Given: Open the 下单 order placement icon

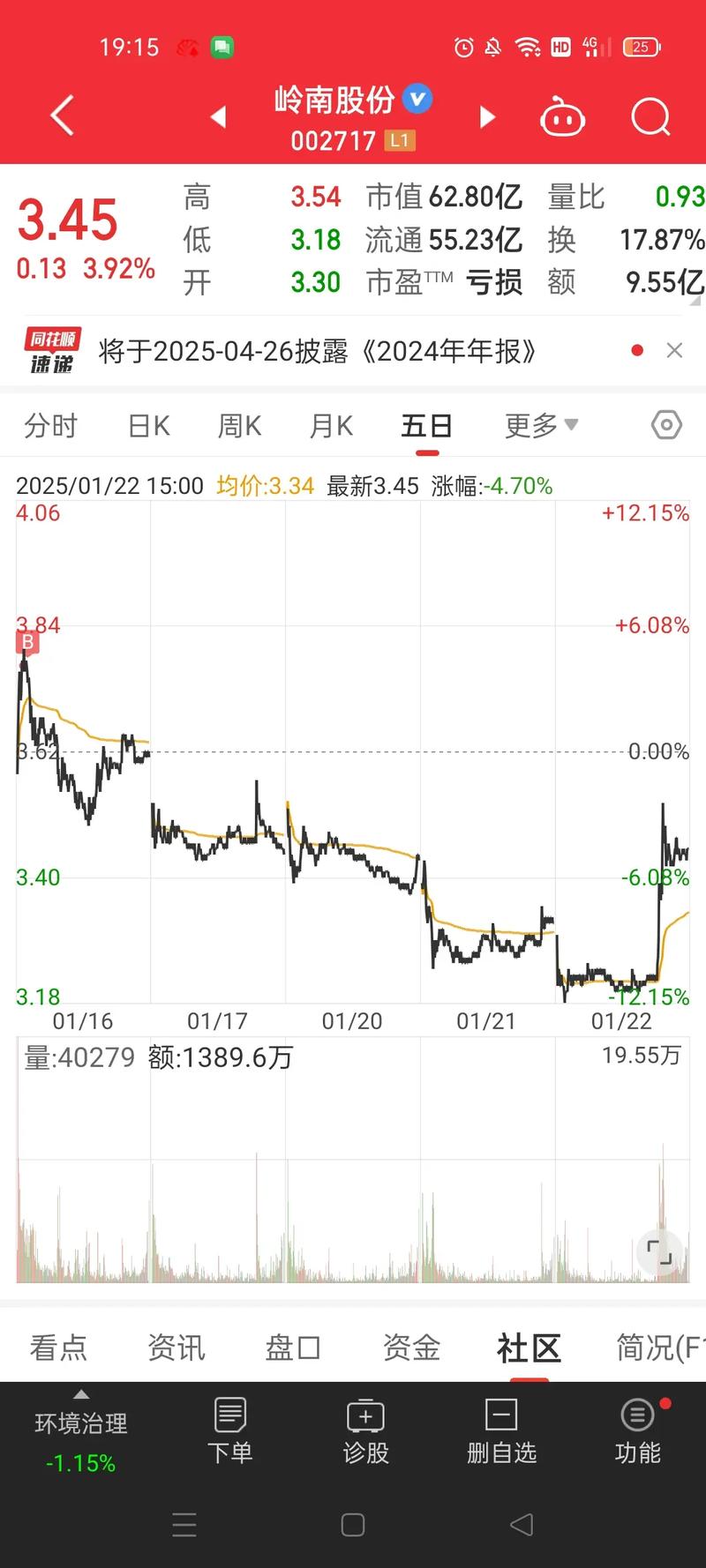Looking at the screenshot, I should coord(229,1415).
